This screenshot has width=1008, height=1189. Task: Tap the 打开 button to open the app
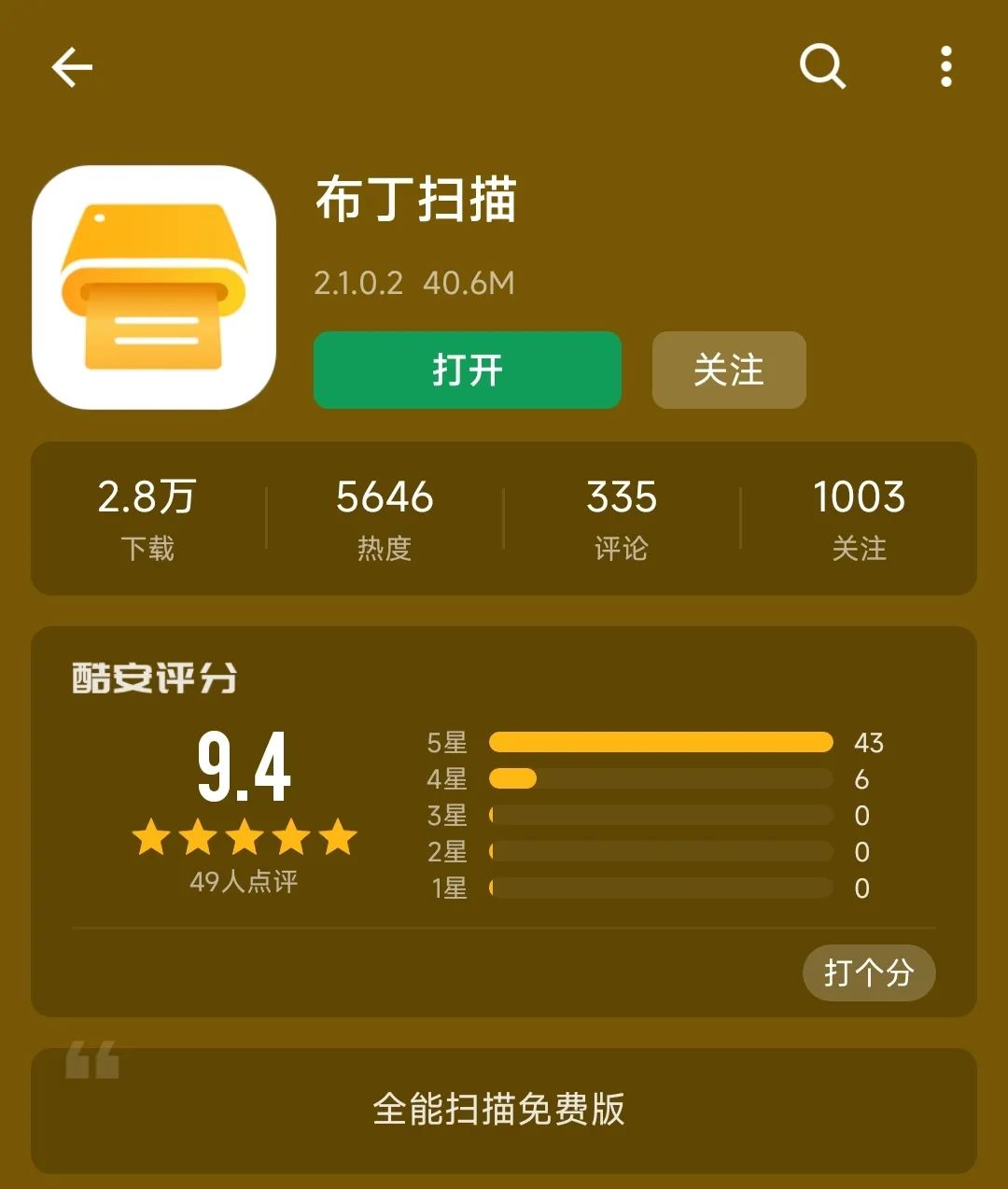point(467,370)
